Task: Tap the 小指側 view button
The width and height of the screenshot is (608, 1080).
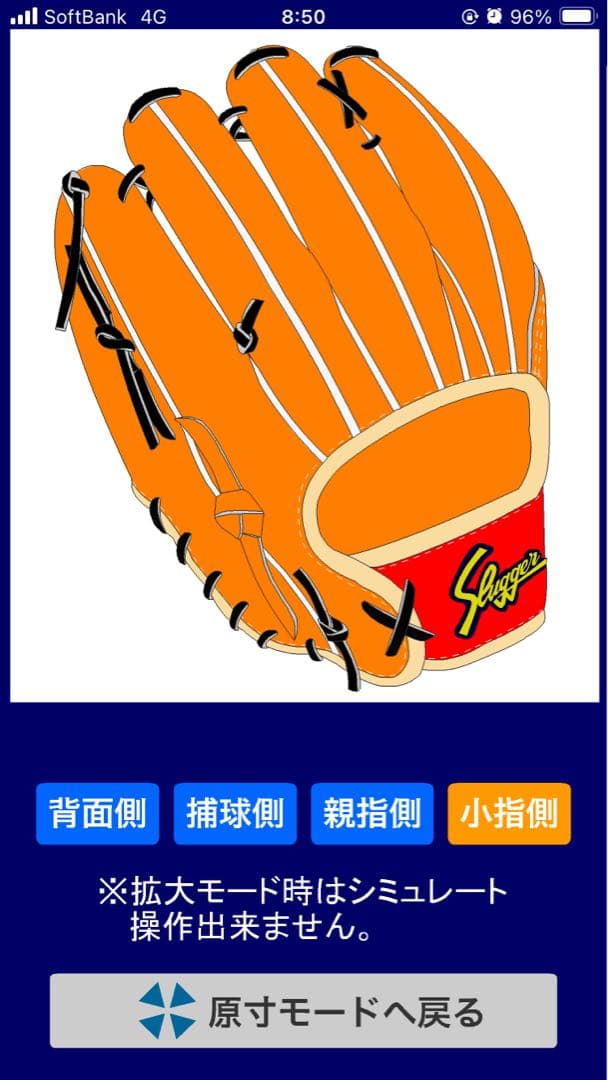Action: (509, 814)
